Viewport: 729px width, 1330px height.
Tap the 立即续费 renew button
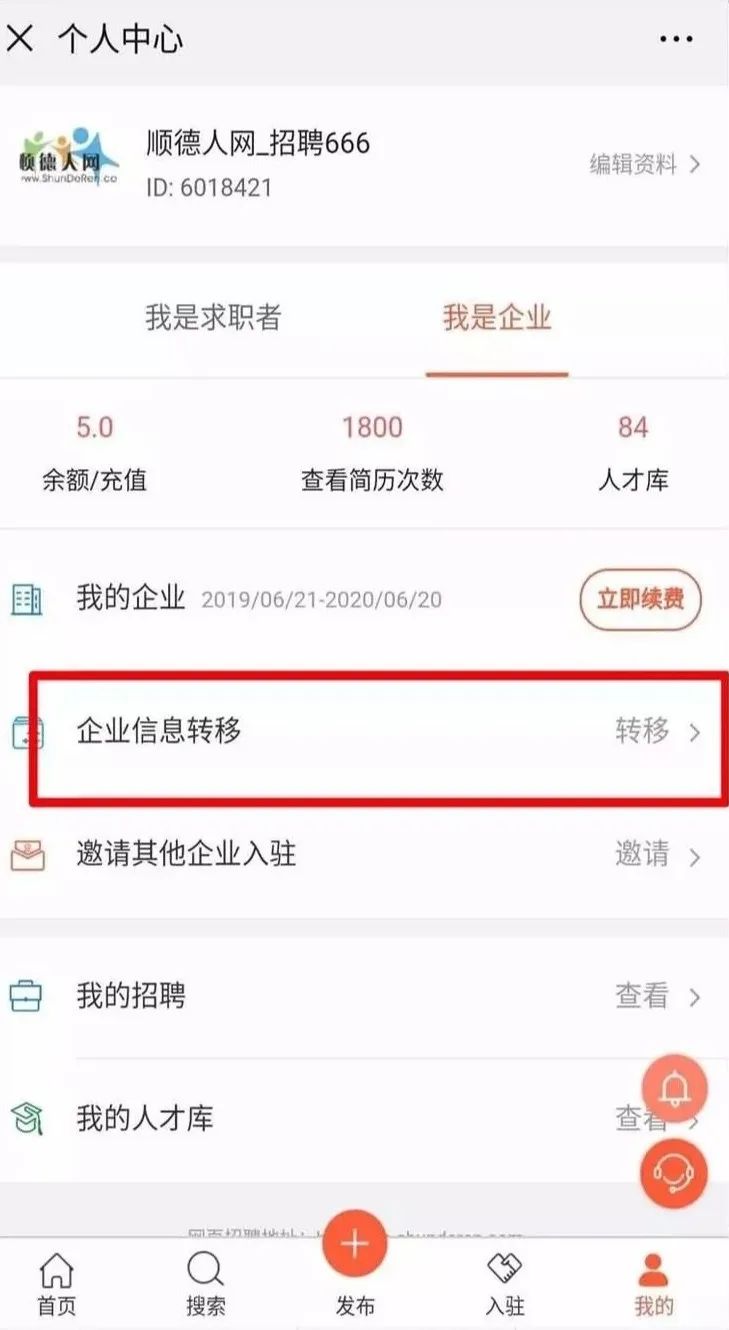coord(640,600)
